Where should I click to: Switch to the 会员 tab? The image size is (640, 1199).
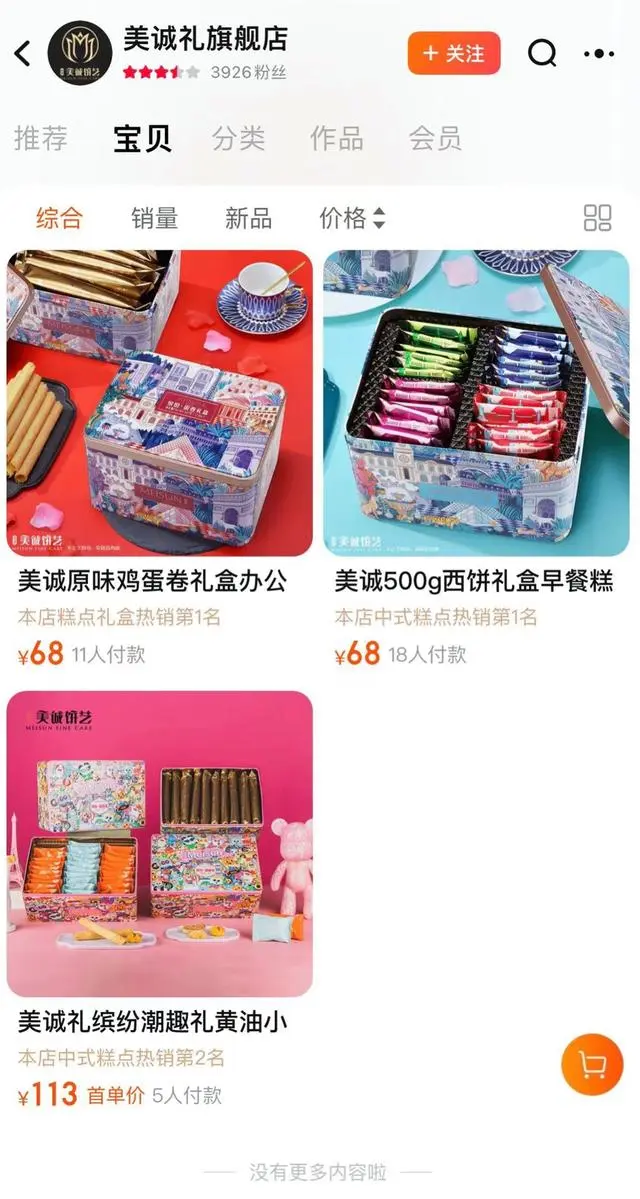tap(434, 139)
